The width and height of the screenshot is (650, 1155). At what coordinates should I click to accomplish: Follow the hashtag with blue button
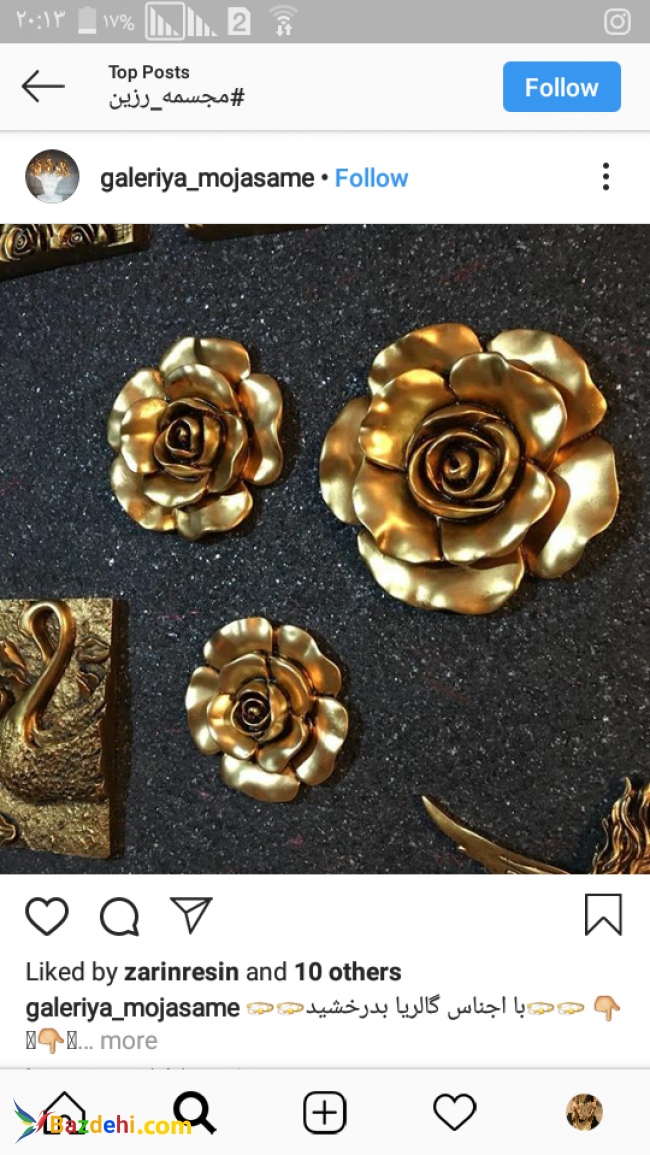561,87
